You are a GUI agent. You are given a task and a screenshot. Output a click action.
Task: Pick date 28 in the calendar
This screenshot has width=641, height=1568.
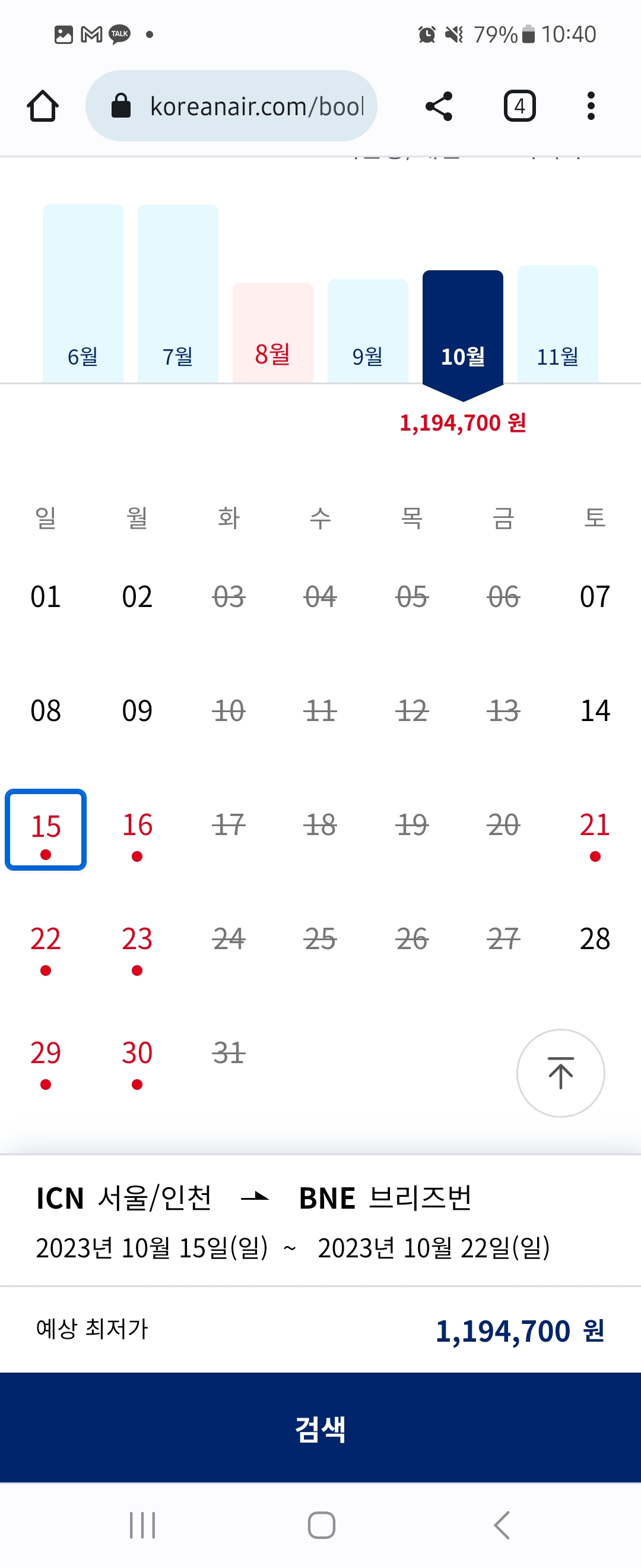pos(594,939)
